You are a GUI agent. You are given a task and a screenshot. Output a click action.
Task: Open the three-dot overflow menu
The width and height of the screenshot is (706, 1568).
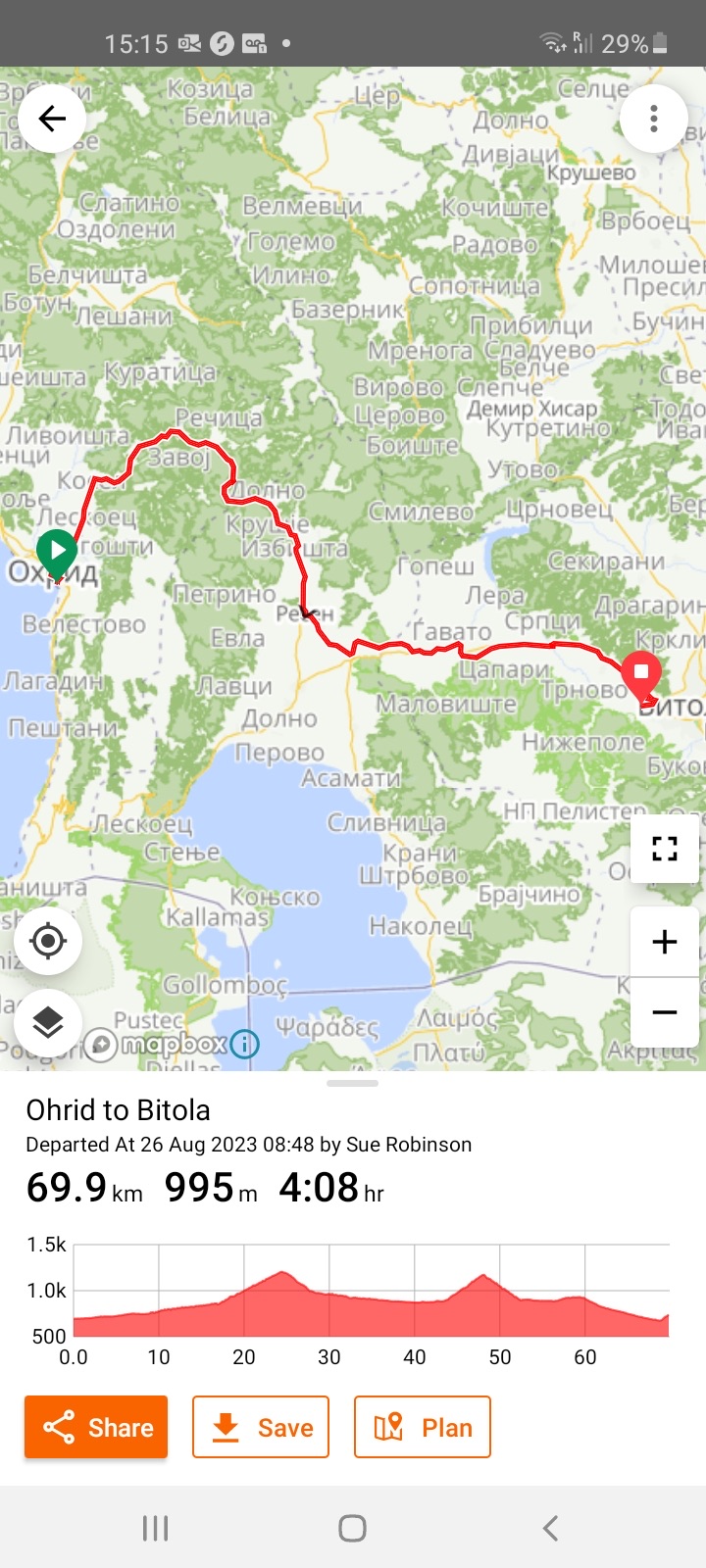pyautogui.click(x=654, y=119)
